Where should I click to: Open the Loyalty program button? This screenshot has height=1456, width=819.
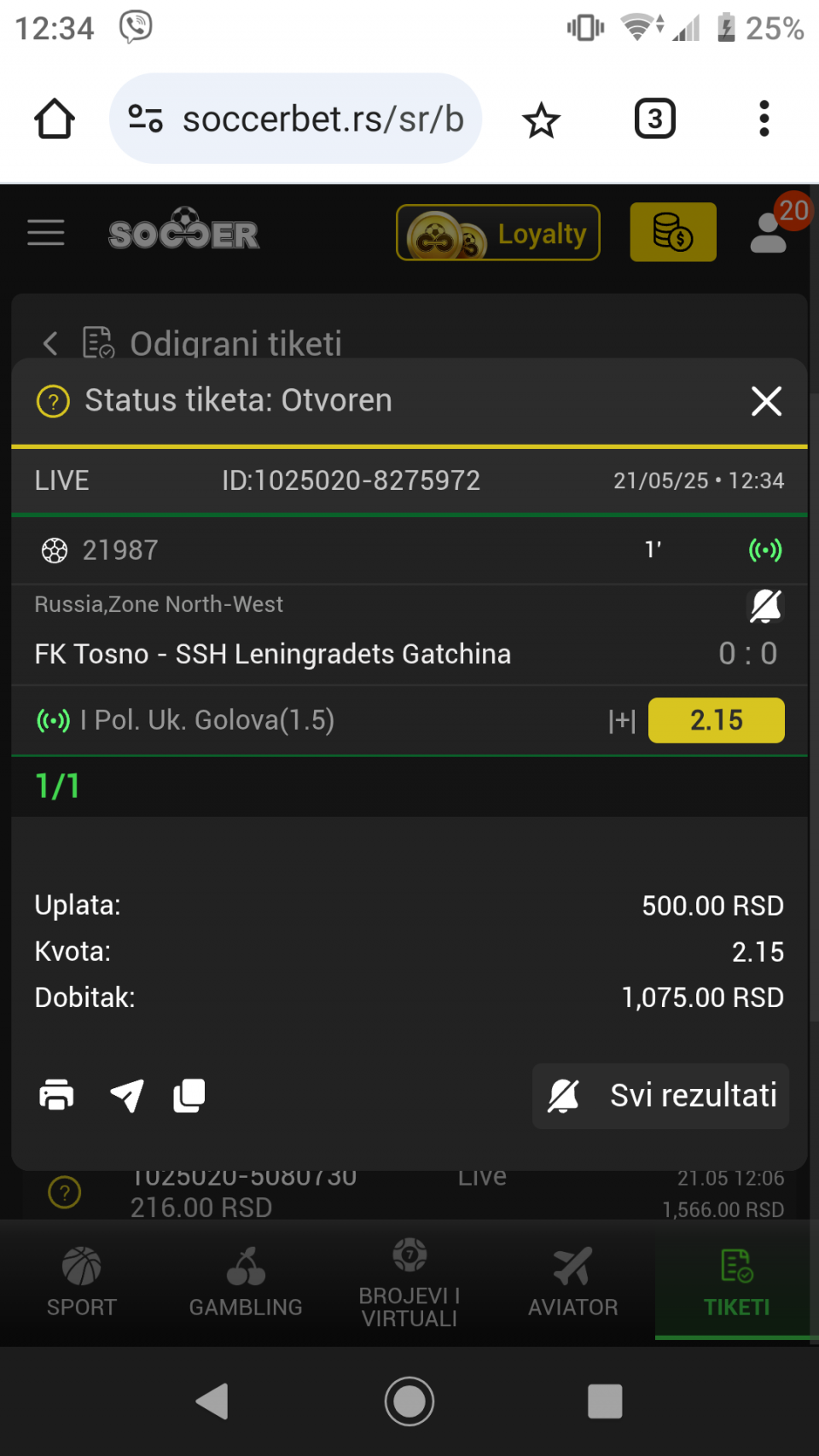pyautogui.click(x=498, y=233)
